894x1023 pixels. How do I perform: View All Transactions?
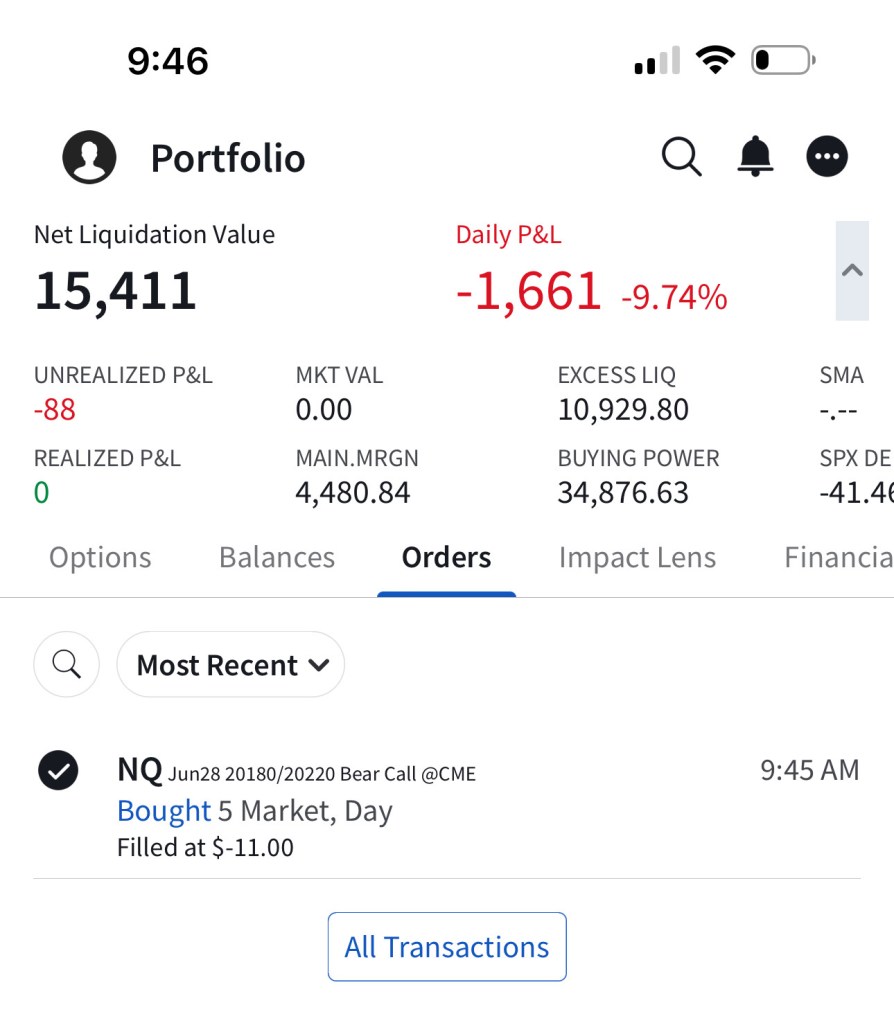coord(447,946)
